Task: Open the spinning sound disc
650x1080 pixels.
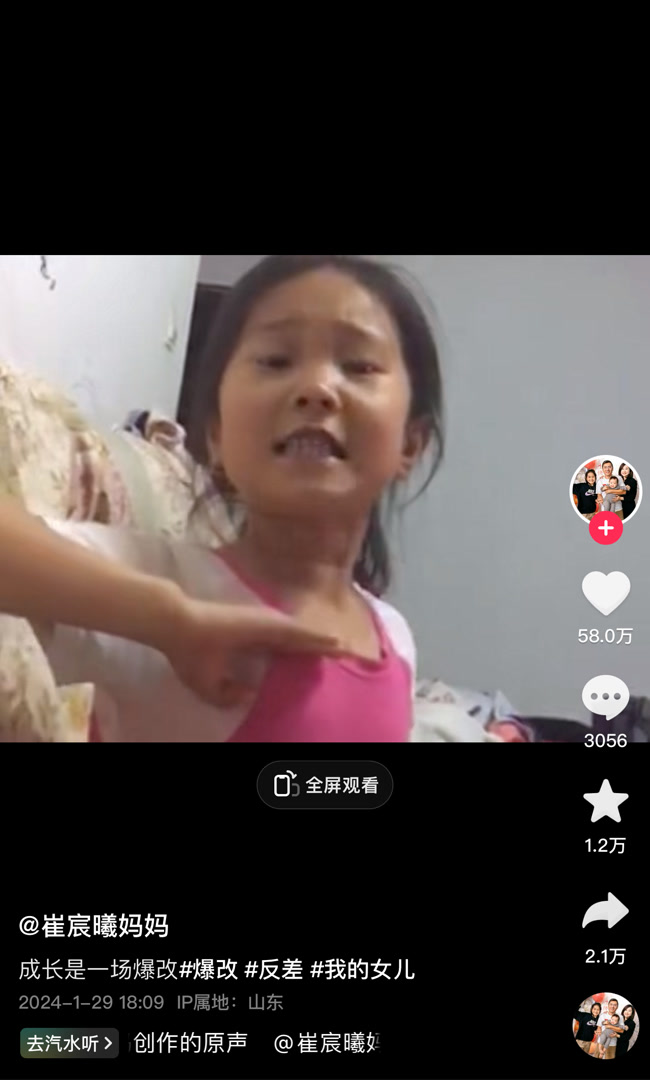Action: [x=605, y=1025]
